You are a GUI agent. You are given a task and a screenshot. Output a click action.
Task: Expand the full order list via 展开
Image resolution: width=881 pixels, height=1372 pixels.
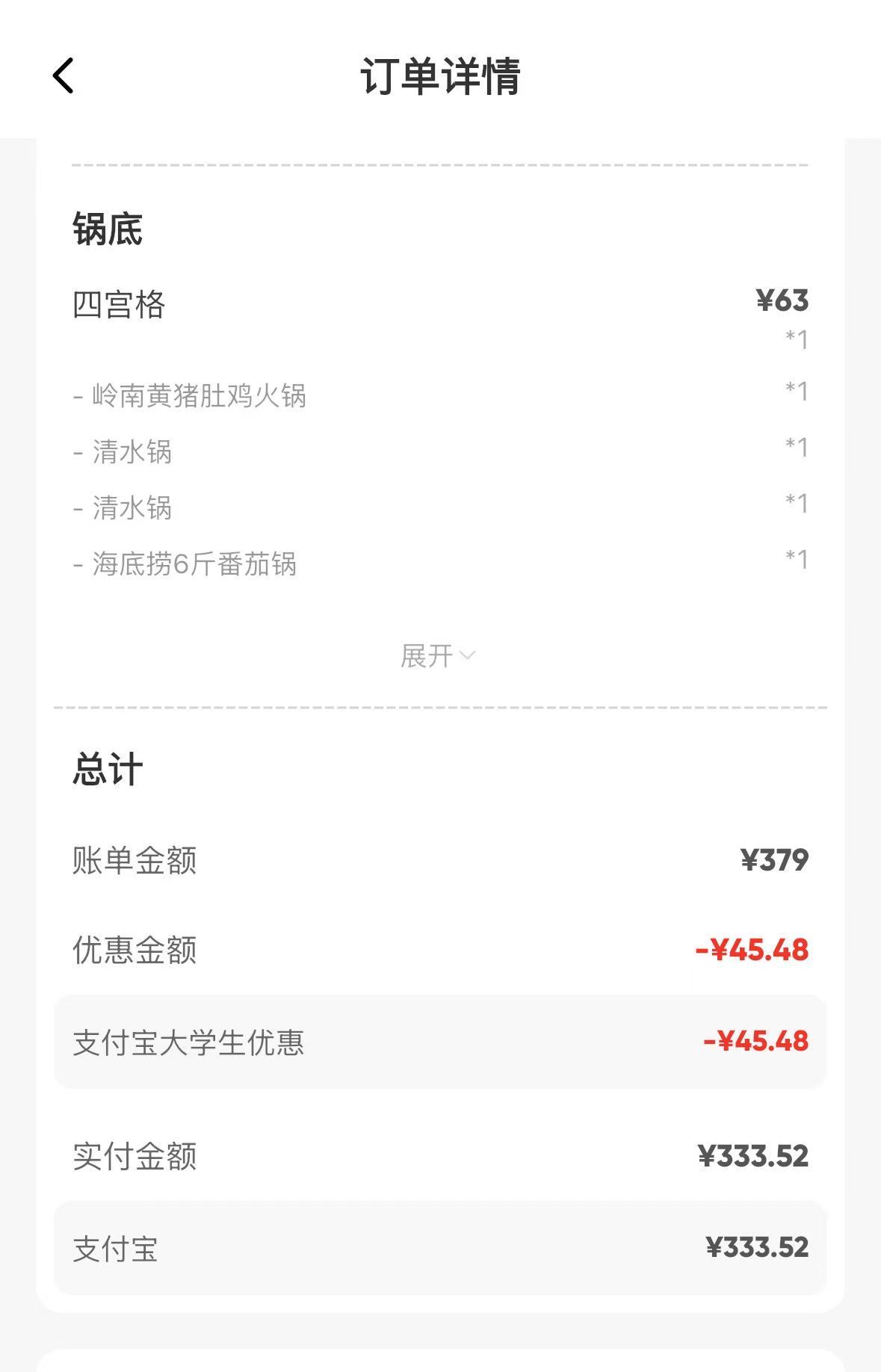coord(437,656)
